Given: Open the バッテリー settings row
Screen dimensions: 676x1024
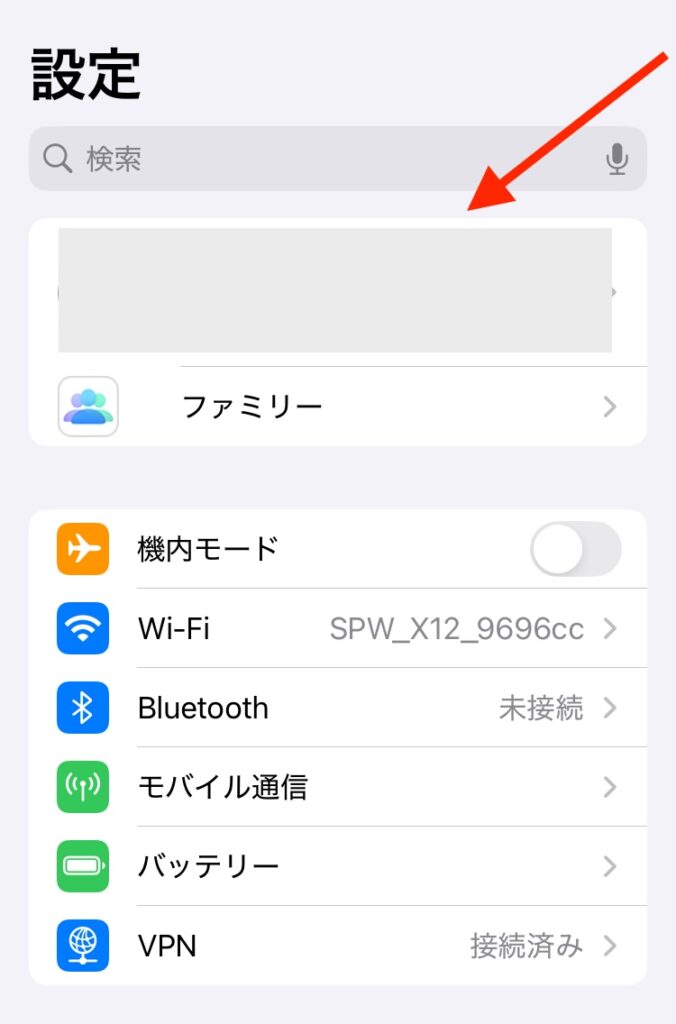Looking at the screenshot, I should (338, 866).
